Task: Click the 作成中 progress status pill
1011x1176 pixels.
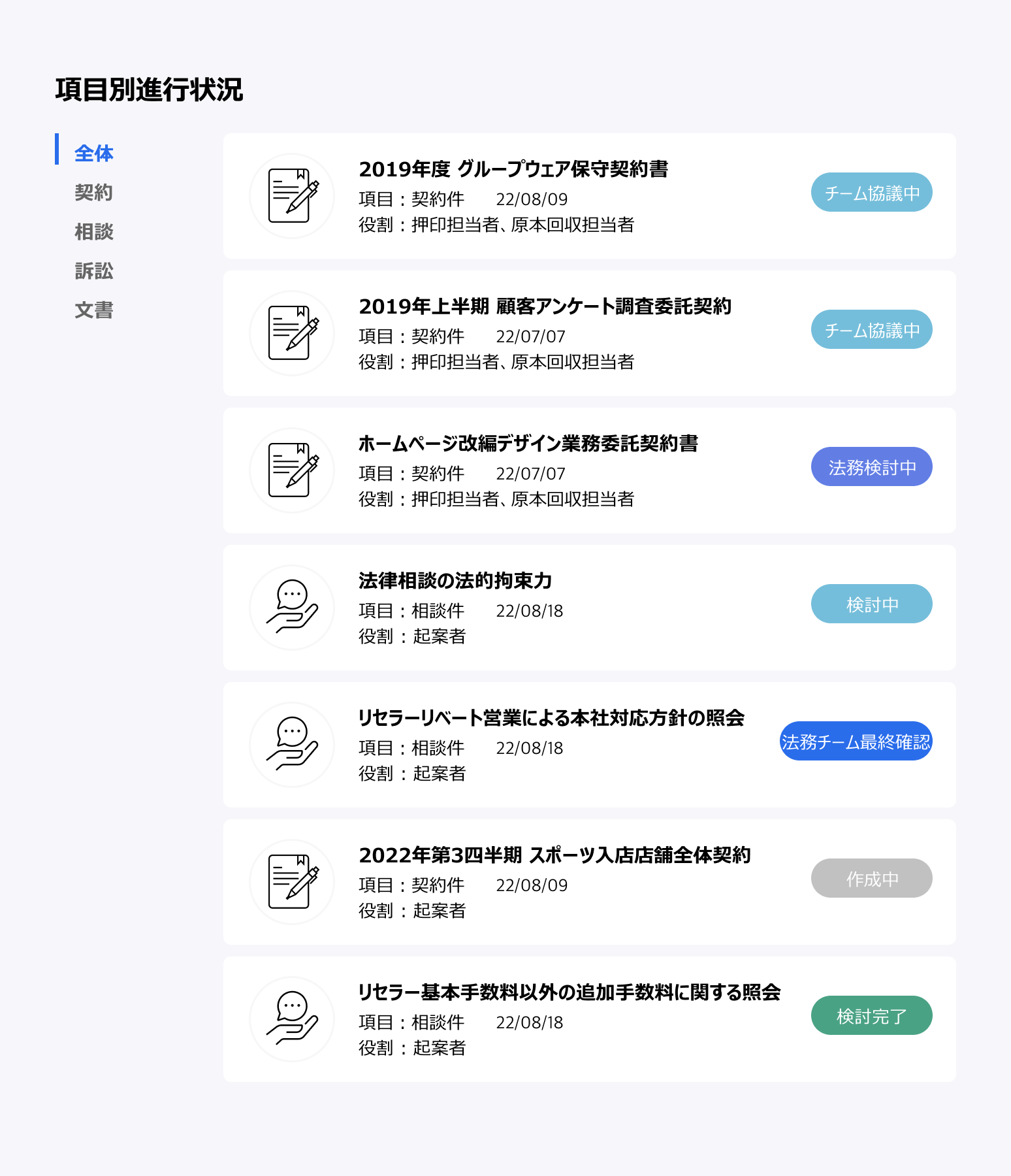Action: pos(871,877)
